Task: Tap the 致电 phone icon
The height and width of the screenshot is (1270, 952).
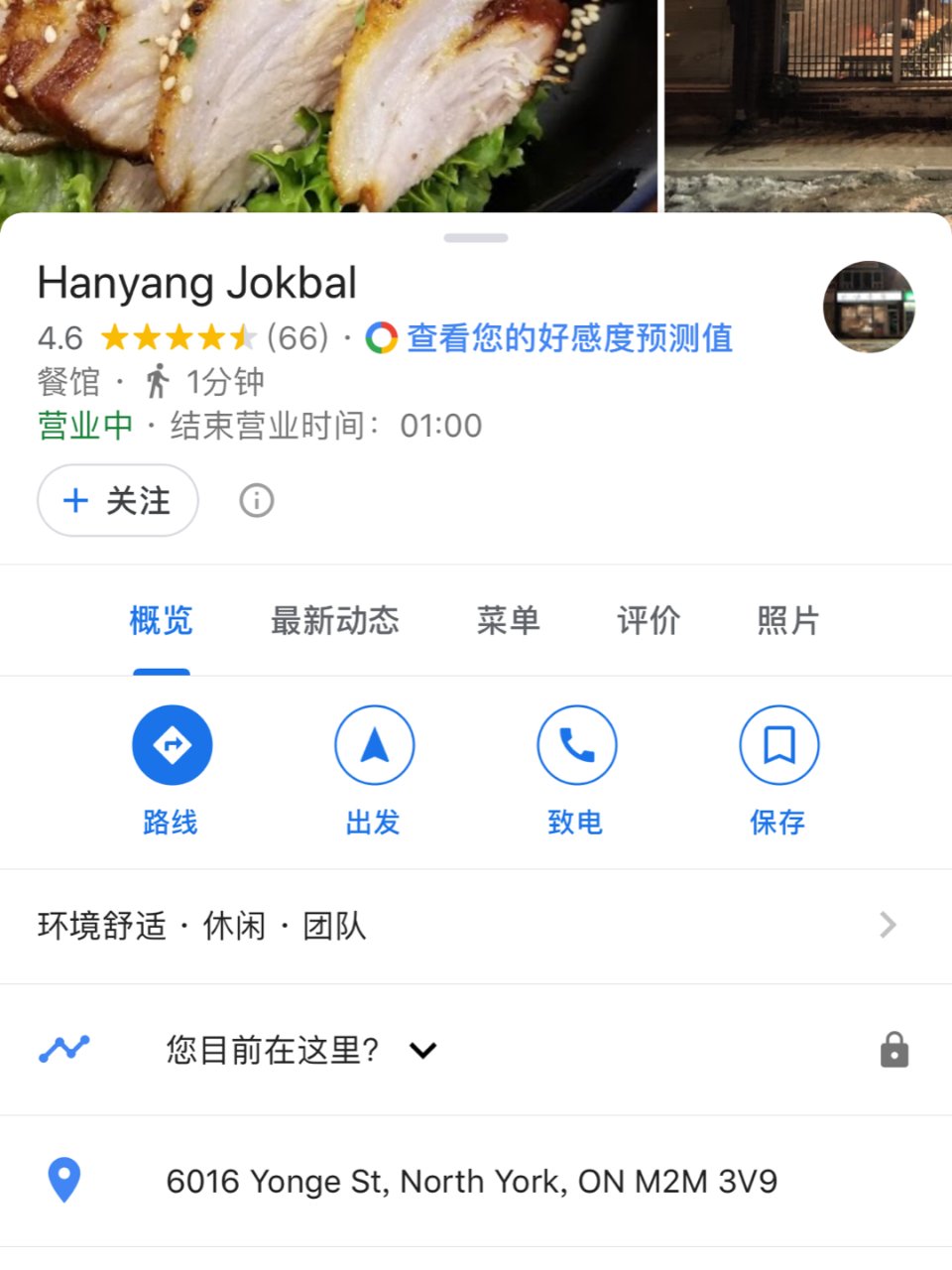Action: [x=576, y=744]
